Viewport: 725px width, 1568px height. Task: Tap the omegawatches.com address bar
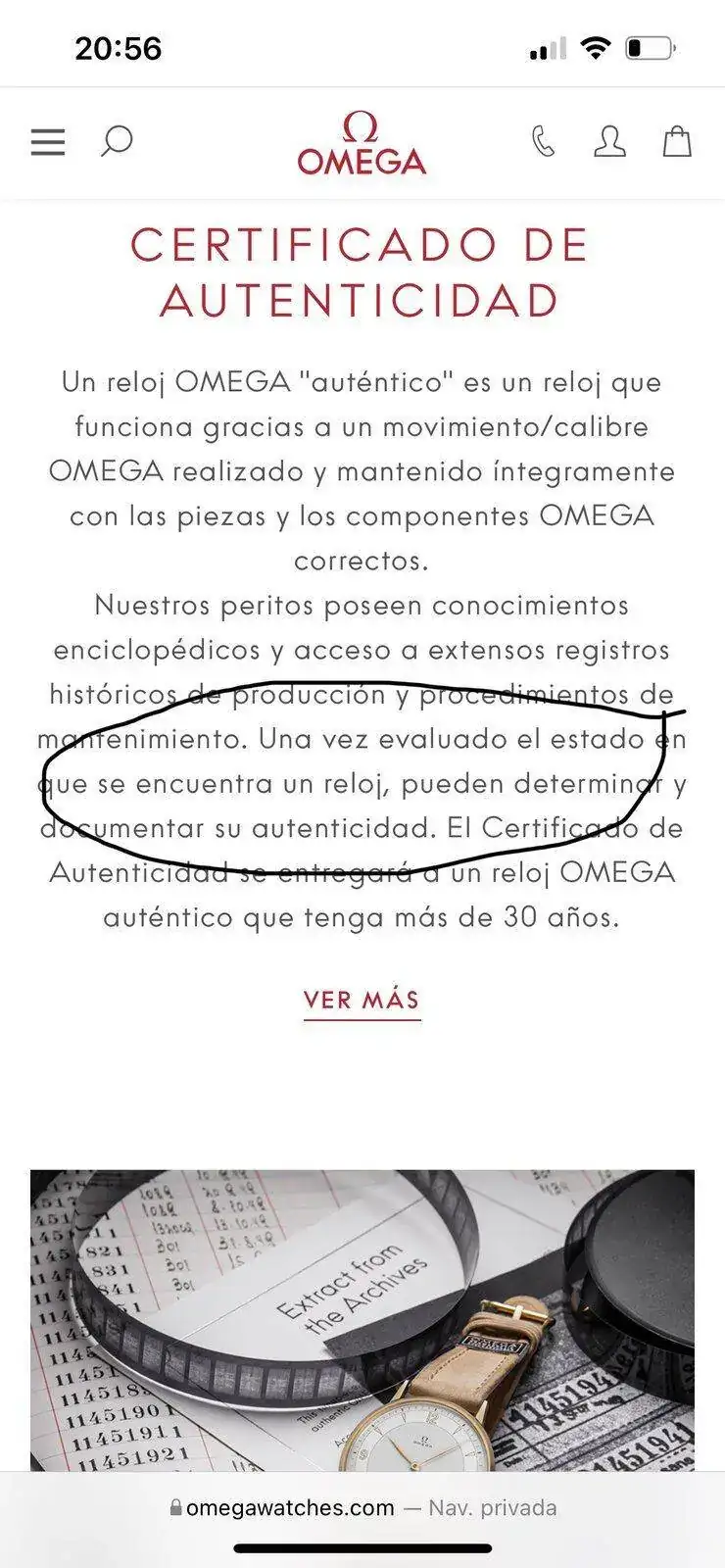click(362, 1507)
